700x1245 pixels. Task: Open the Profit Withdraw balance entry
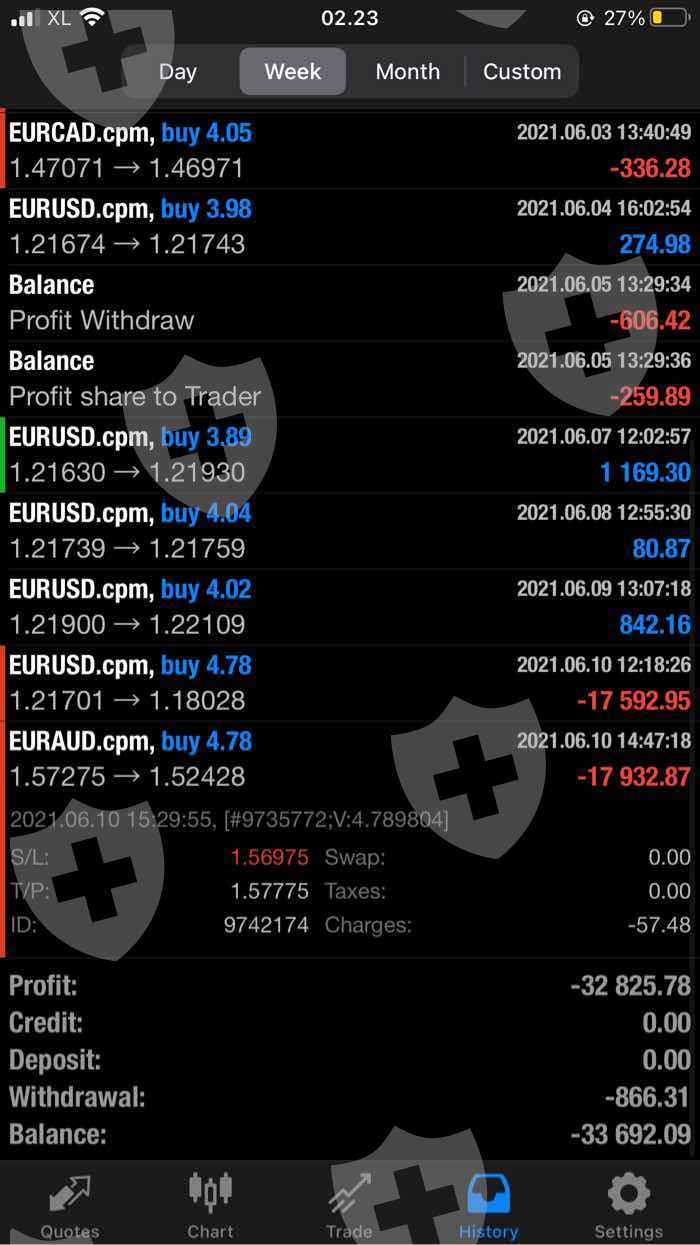click(x=350, y=302)
